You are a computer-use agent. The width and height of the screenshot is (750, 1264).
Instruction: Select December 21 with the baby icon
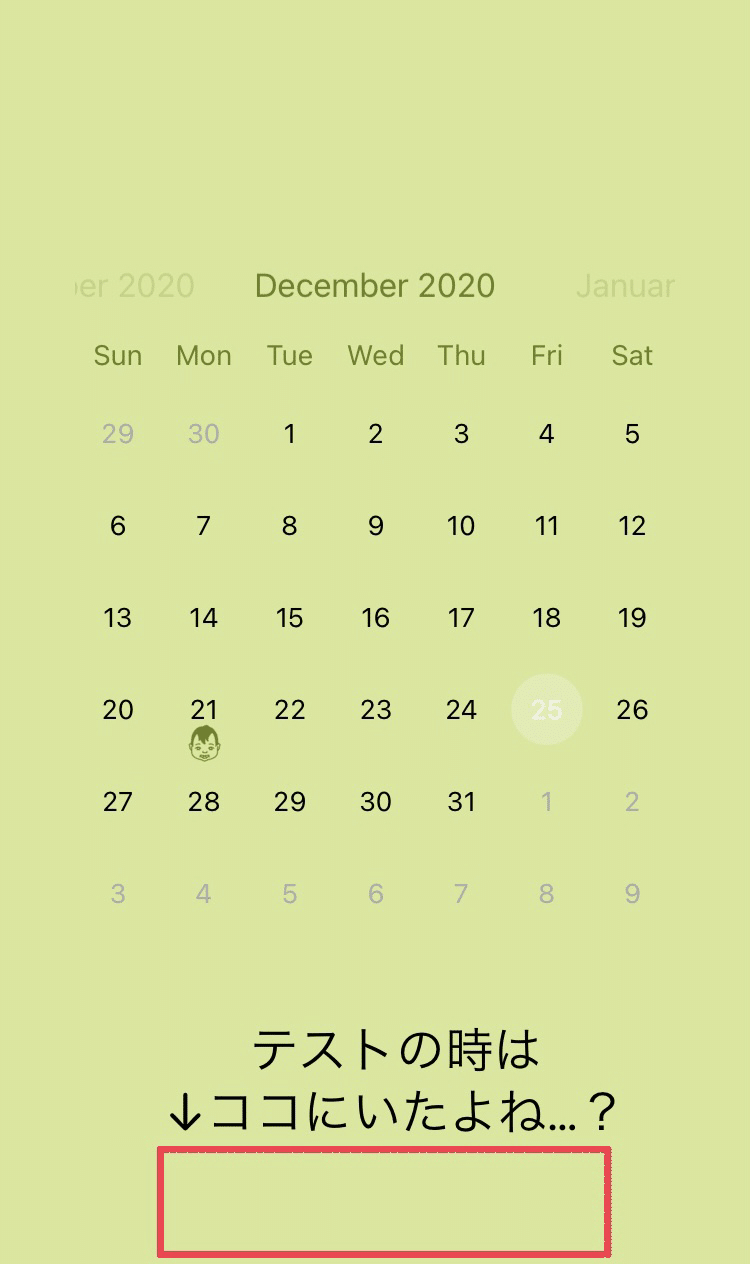pos(204,712)
